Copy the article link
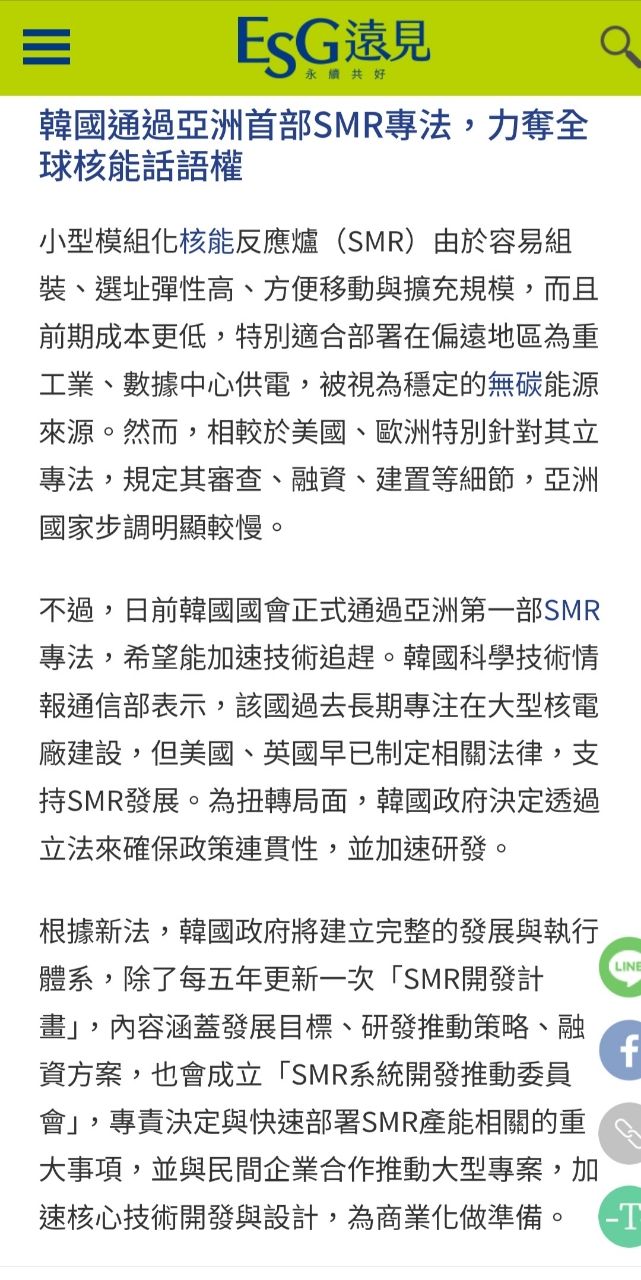 pos(624,1133)
